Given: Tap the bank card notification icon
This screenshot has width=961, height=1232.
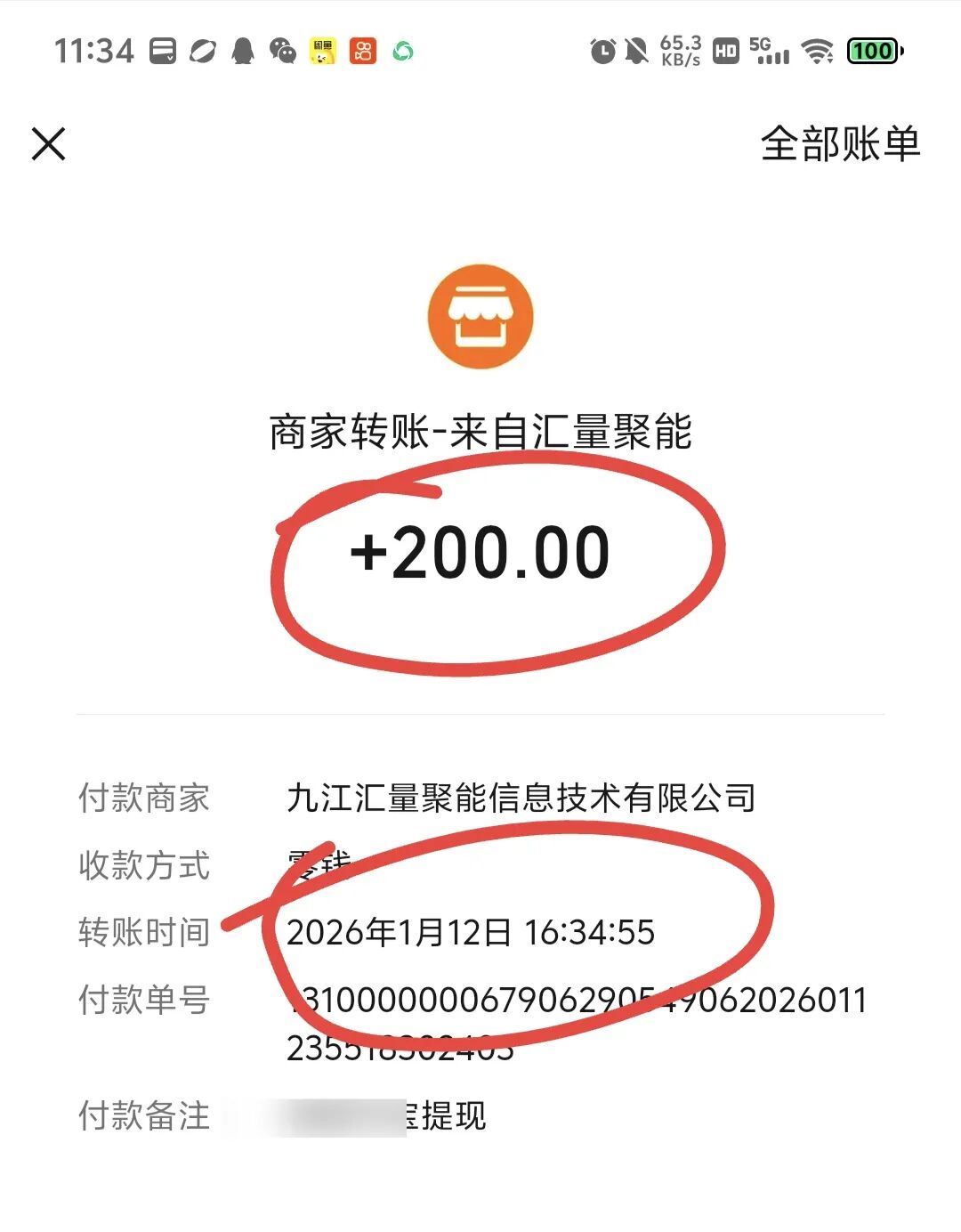Looking at the screenshot, I should 161,51.
